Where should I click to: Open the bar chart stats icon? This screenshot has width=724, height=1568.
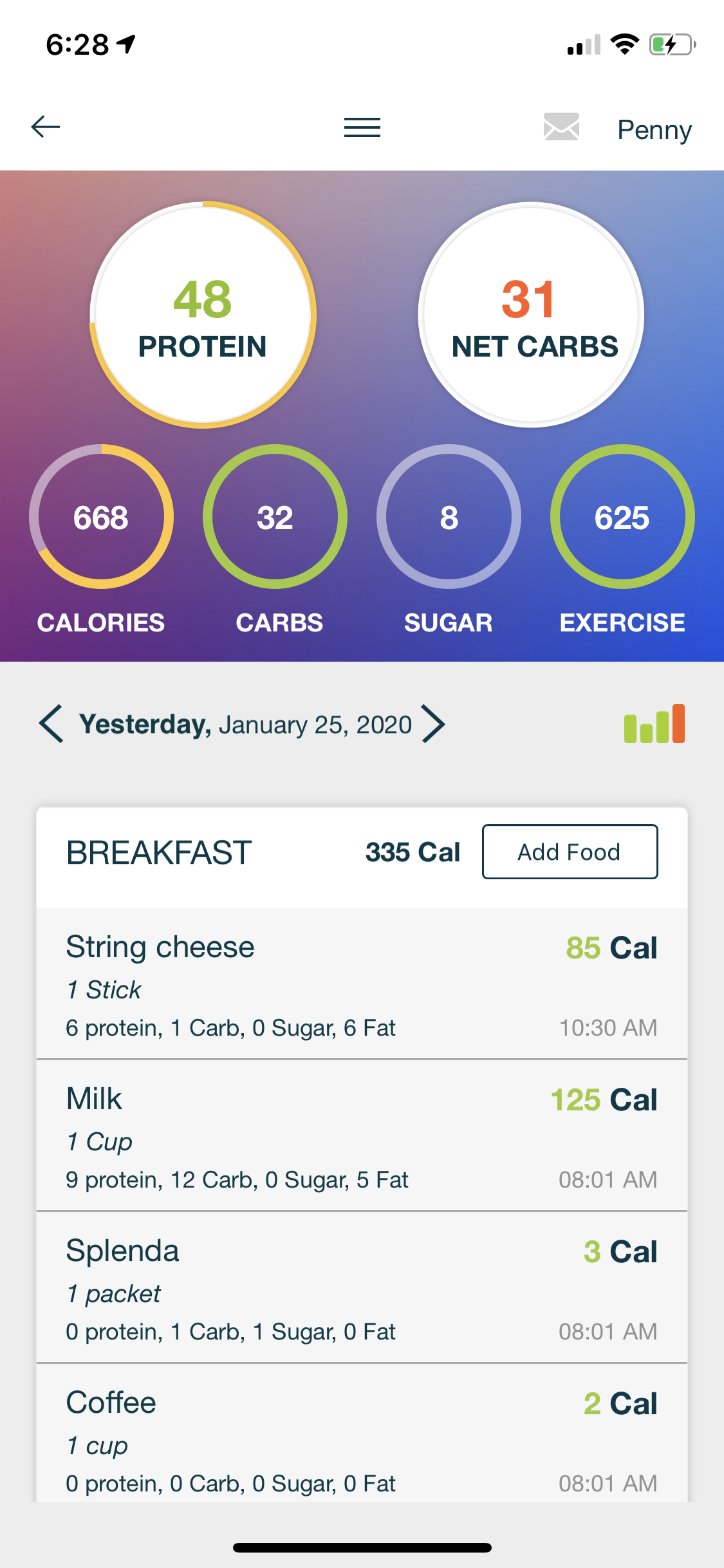pos(654,723)
